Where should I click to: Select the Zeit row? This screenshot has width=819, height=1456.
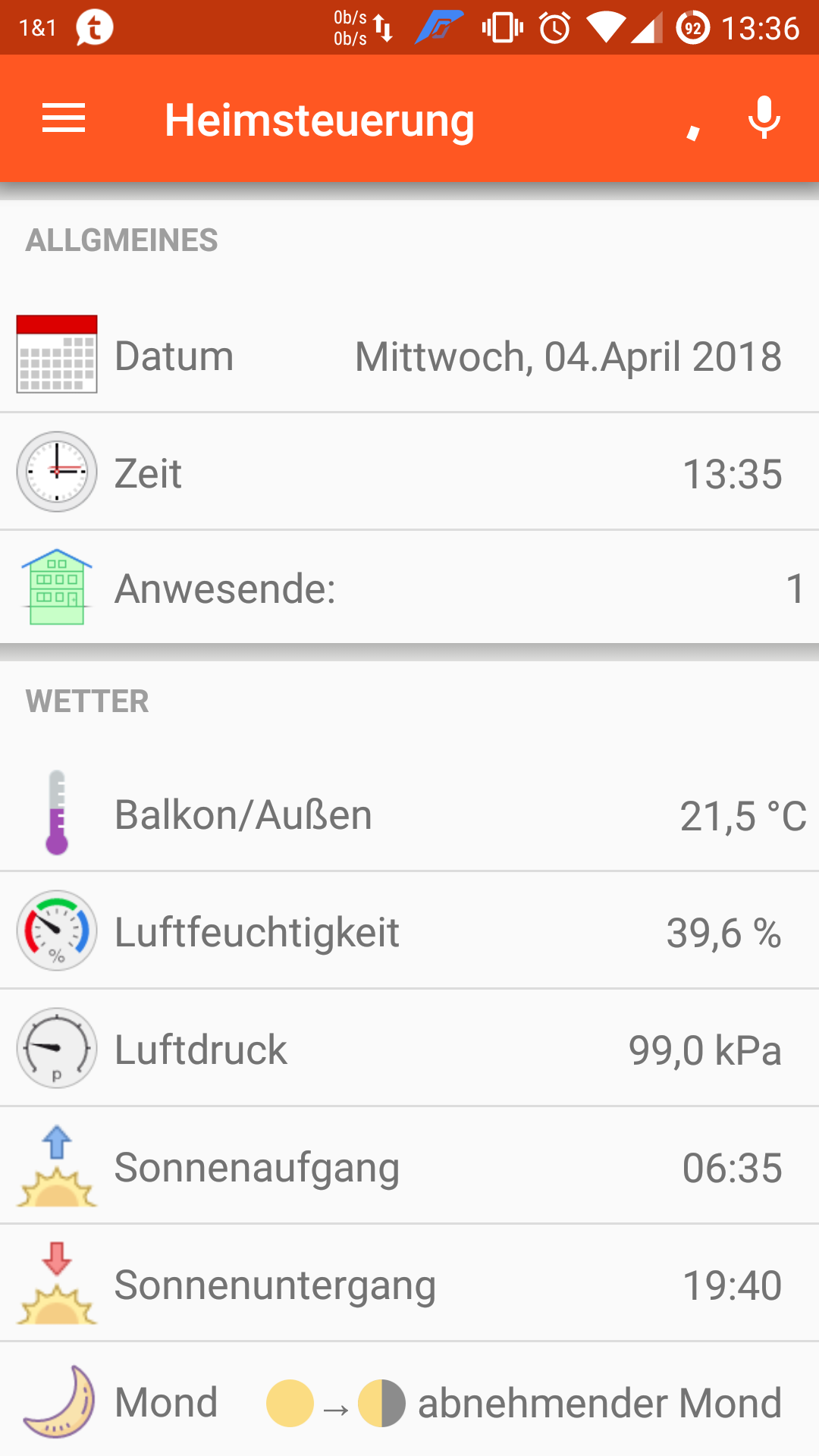point(409,472)
